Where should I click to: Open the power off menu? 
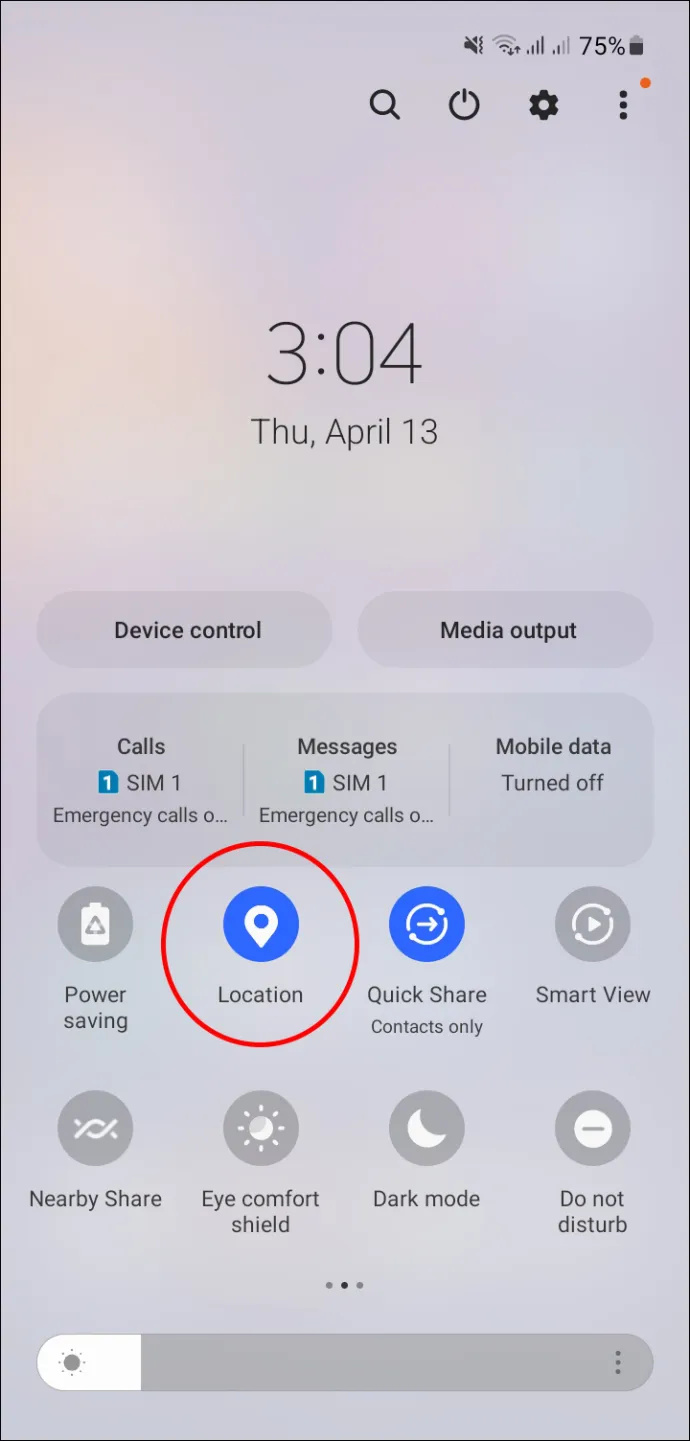click(x=464, y=104)
